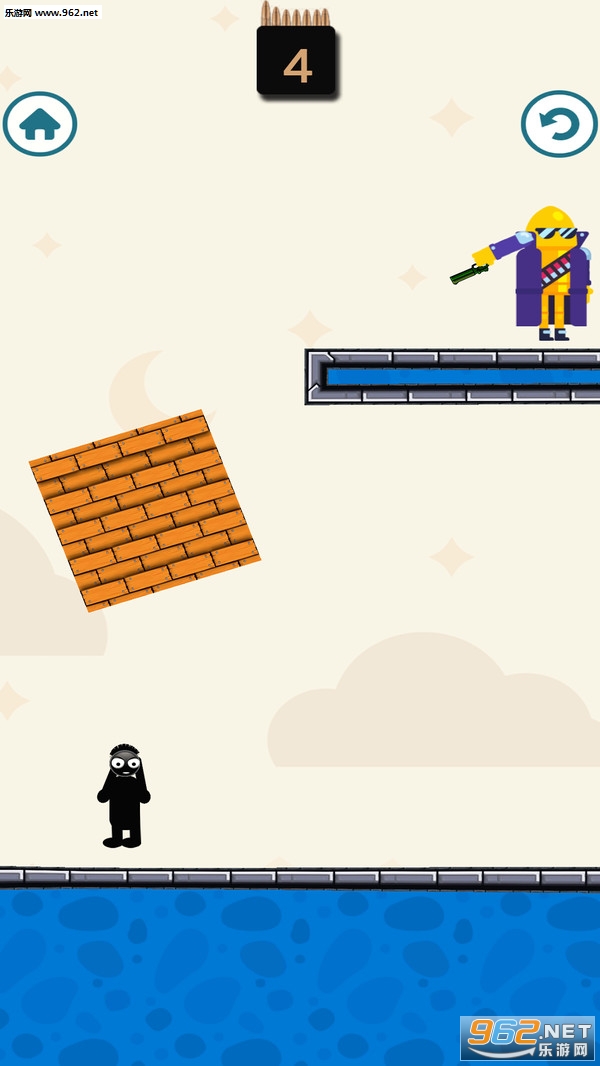The height and width of the screenshot is (1066, 600).
Task: Go to the home menu
Action: (x=40, y=124)
